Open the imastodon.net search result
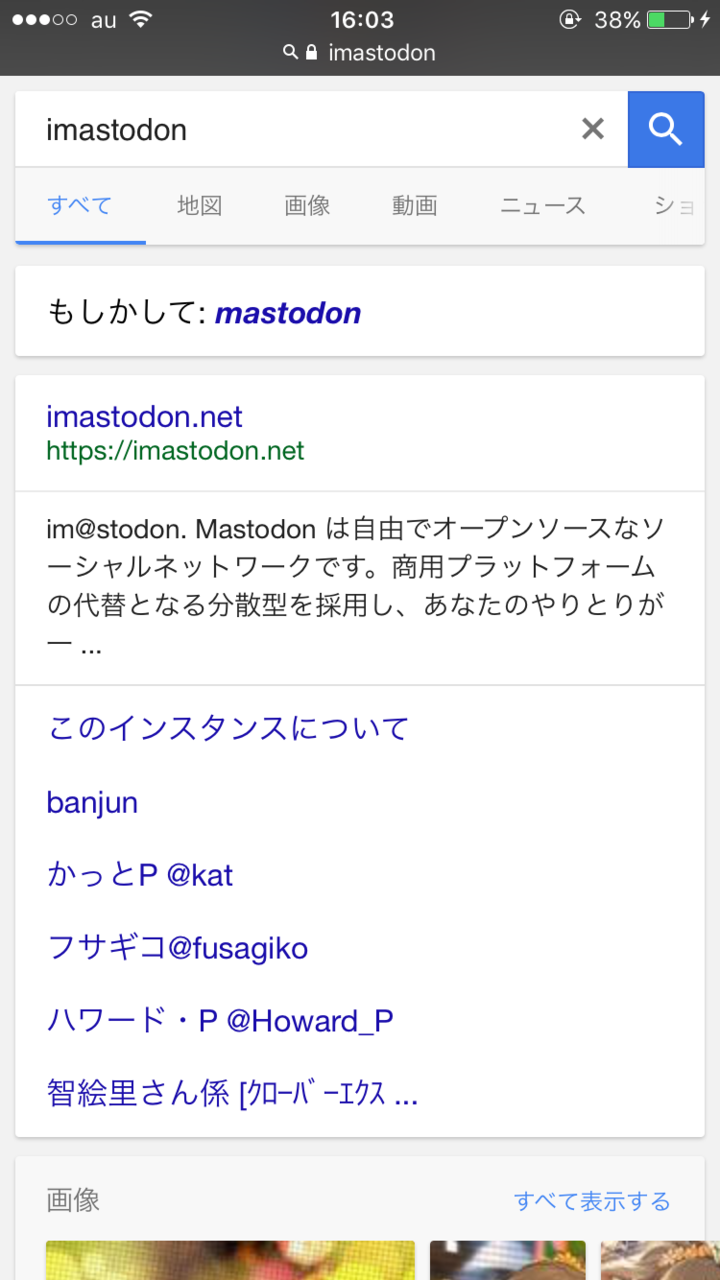 (145, 417)
